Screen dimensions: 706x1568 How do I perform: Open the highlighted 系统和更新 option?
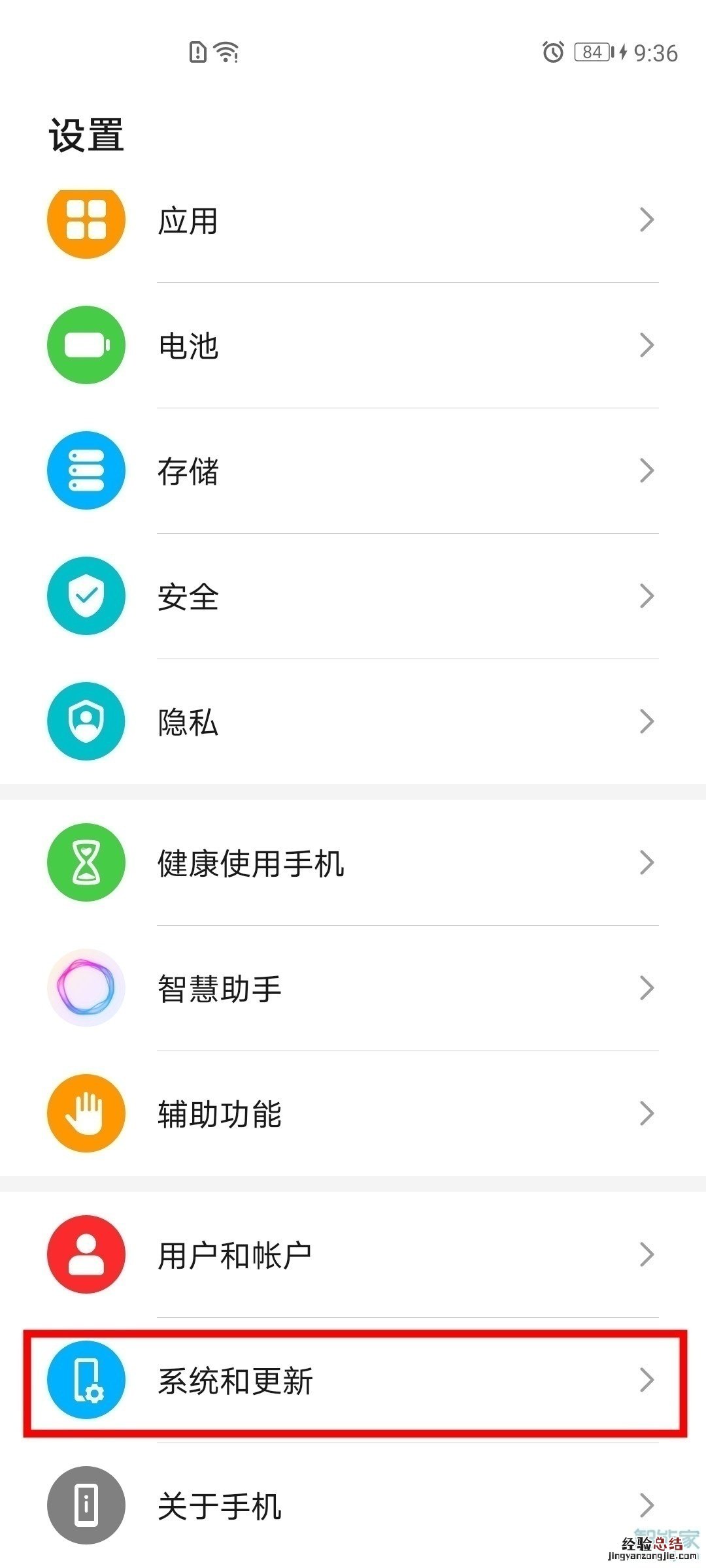[x=353, y=1380]
